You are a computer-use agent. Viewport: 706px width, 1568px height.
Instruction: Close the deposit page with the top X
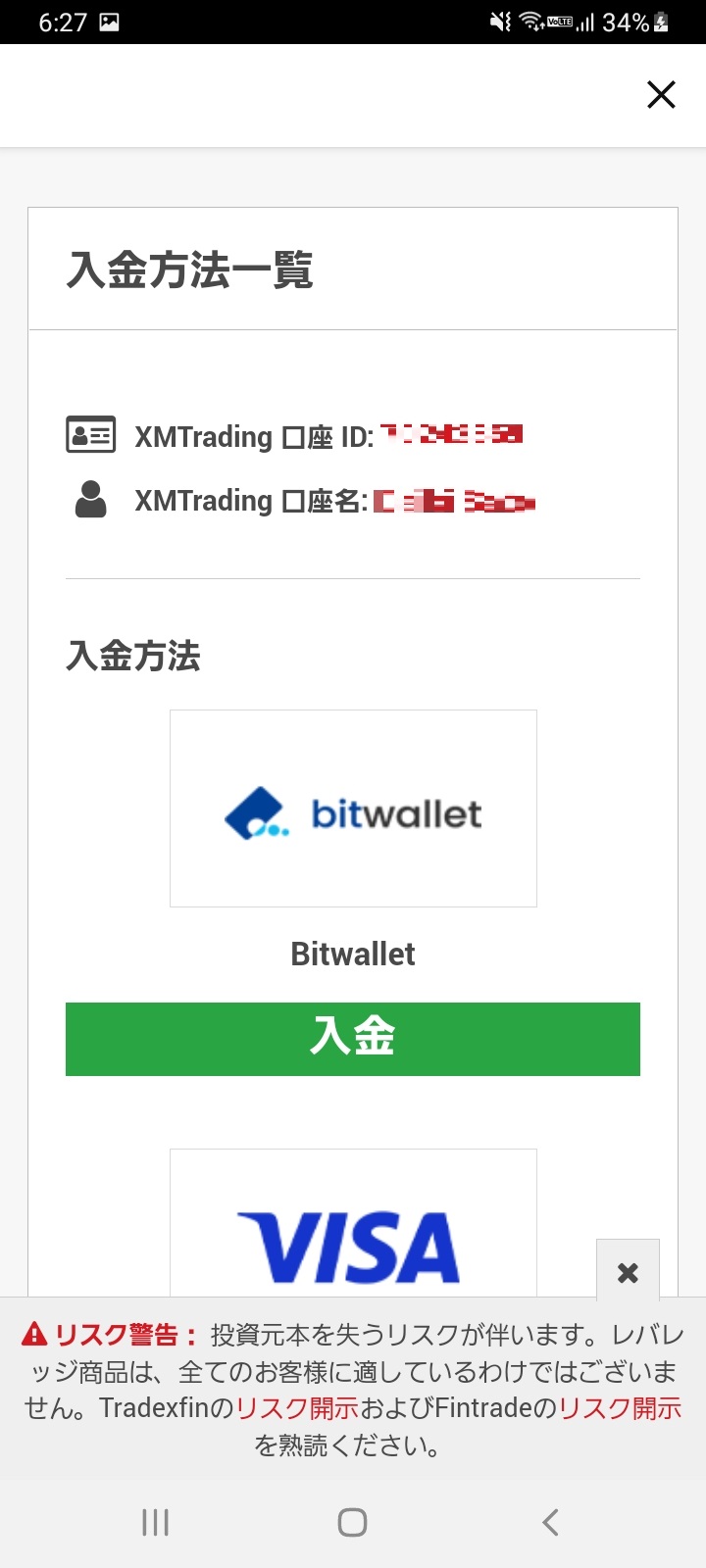[x=661, y=95]
